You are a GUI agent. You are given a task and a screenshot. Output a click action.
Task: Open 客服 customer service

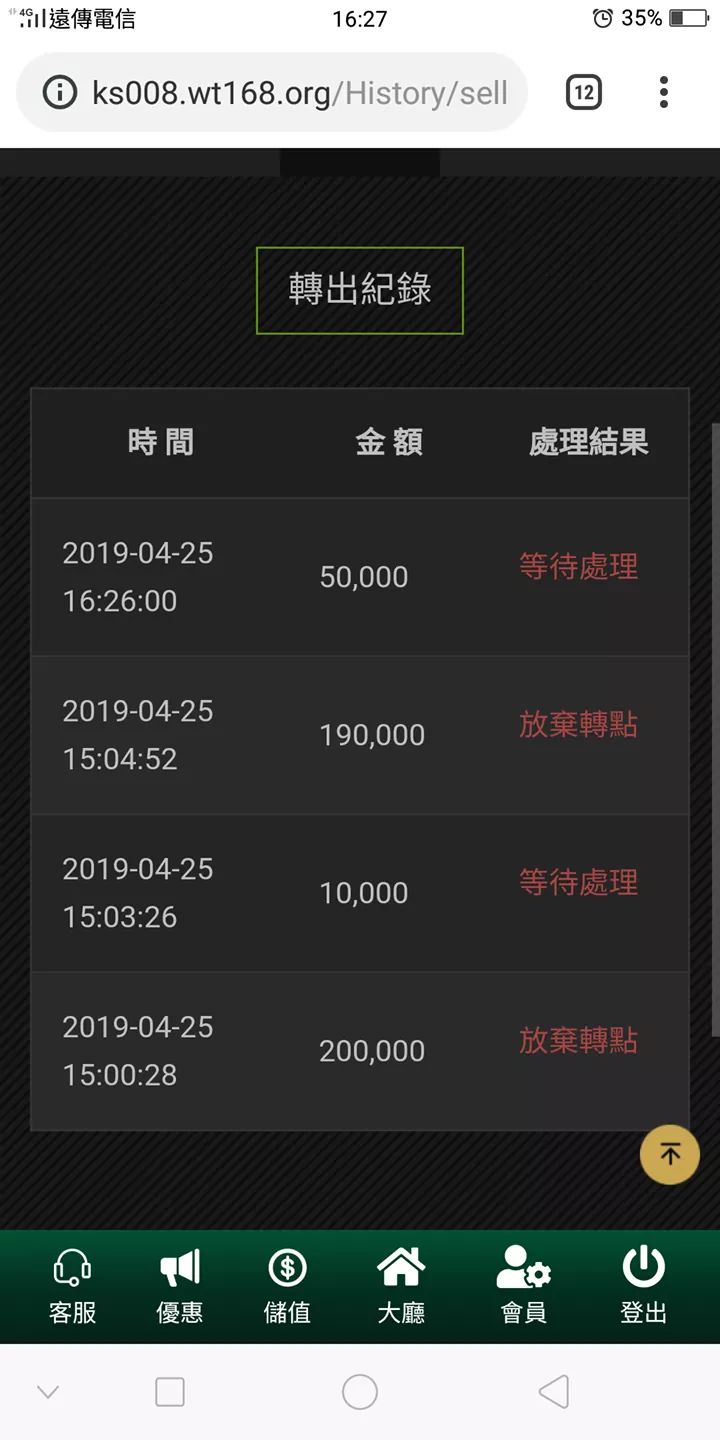[x=72, y=1287]
